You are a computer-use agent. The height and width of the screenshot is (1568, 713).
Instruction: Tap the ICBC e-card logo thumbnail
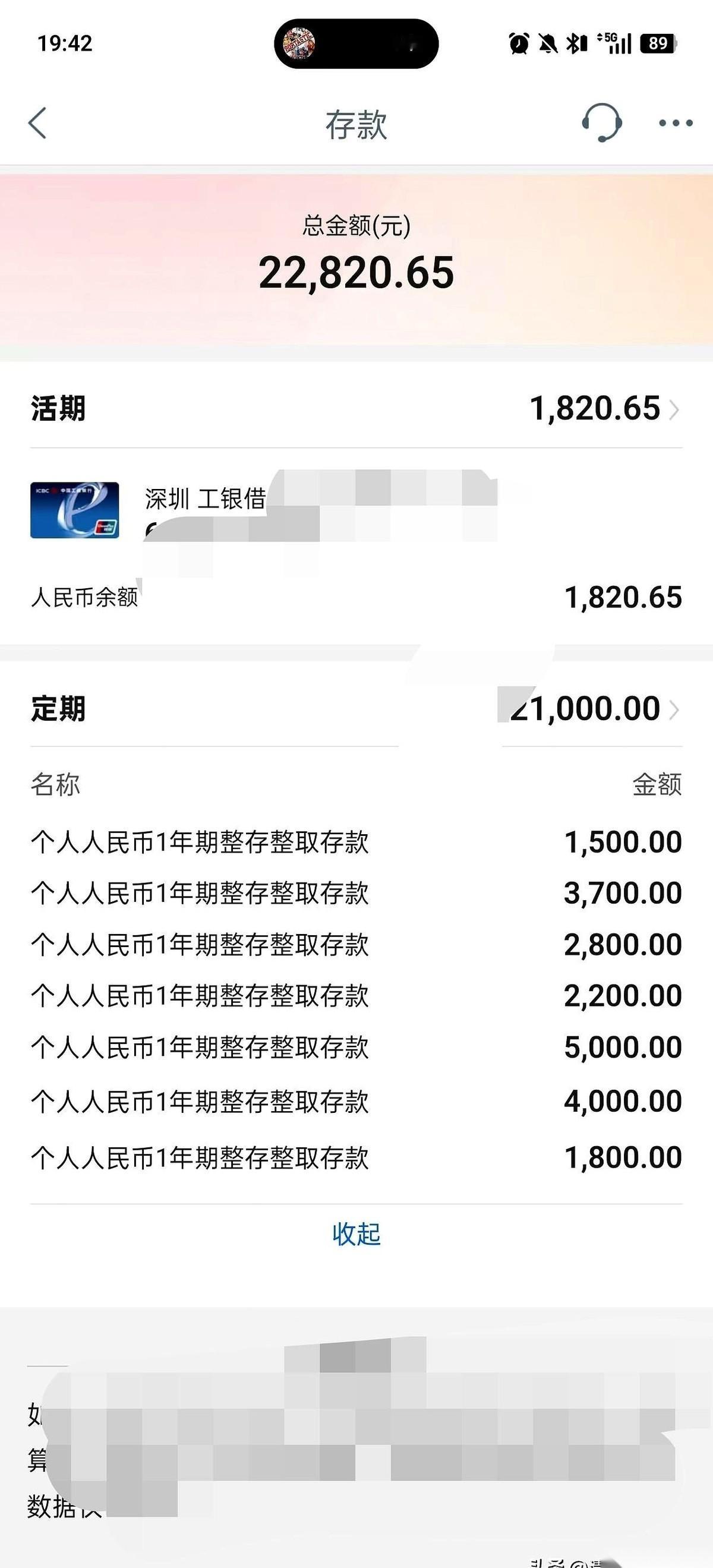75,509
